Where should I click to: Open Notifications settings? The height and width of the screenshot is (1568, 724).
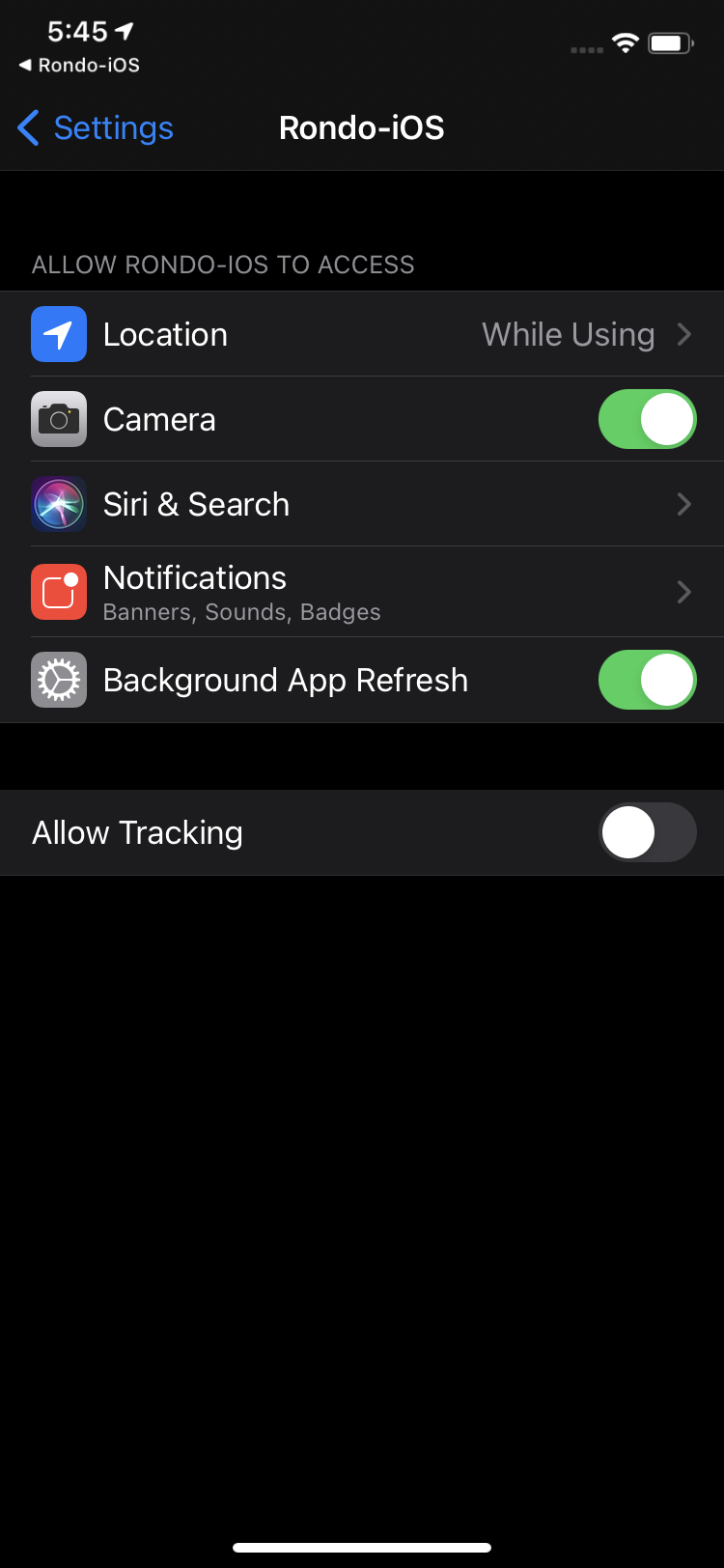pyautogui.click(x=362, y=591)
